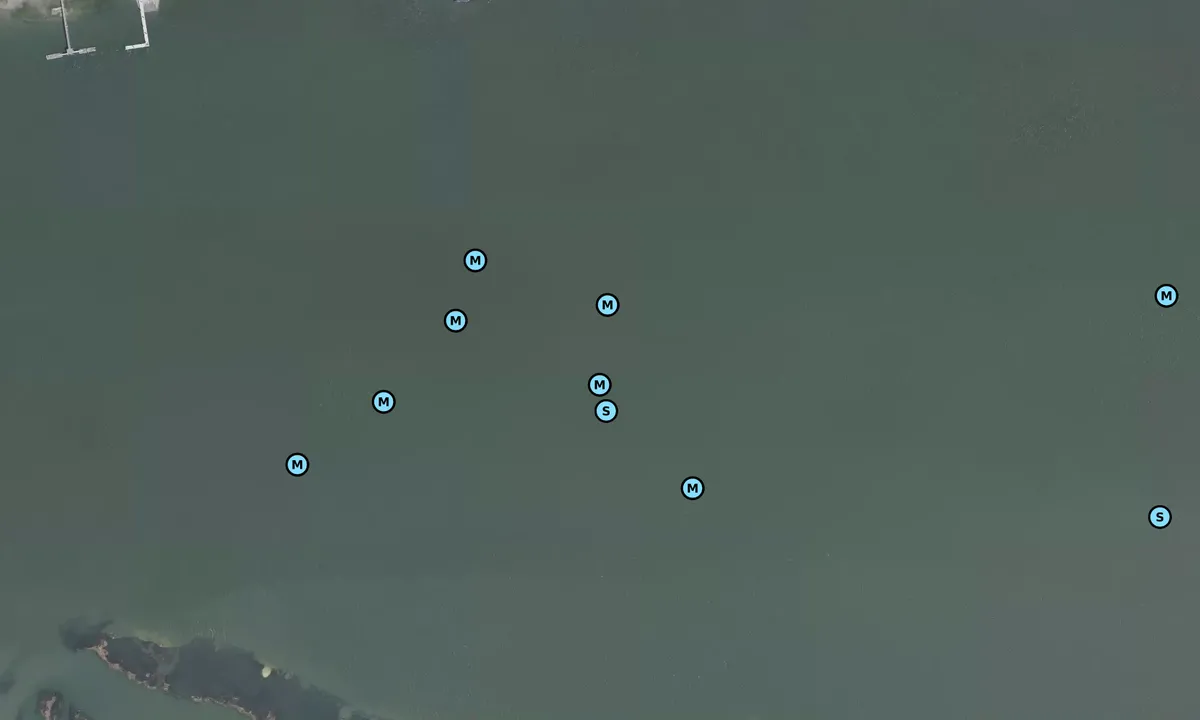The width and height of the screenshot is (1200, 720).
Task: Tap the M marker closest to the island
Action: pos(297,465)
